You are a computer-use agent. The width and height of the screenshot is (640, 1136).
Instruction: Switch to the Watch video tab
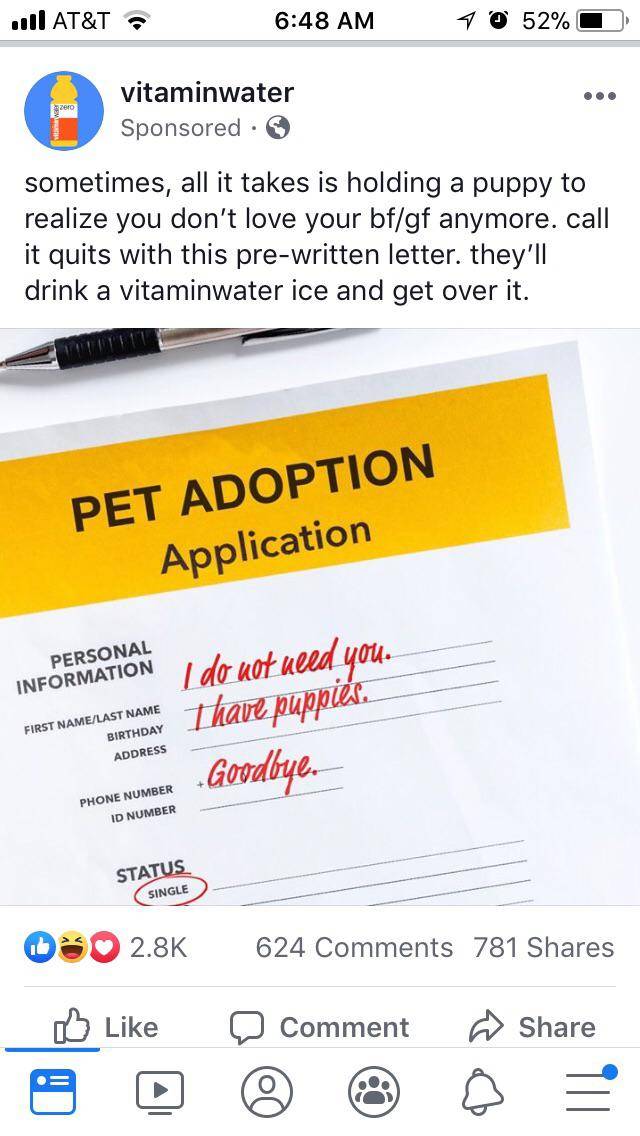click(160, 1091)
